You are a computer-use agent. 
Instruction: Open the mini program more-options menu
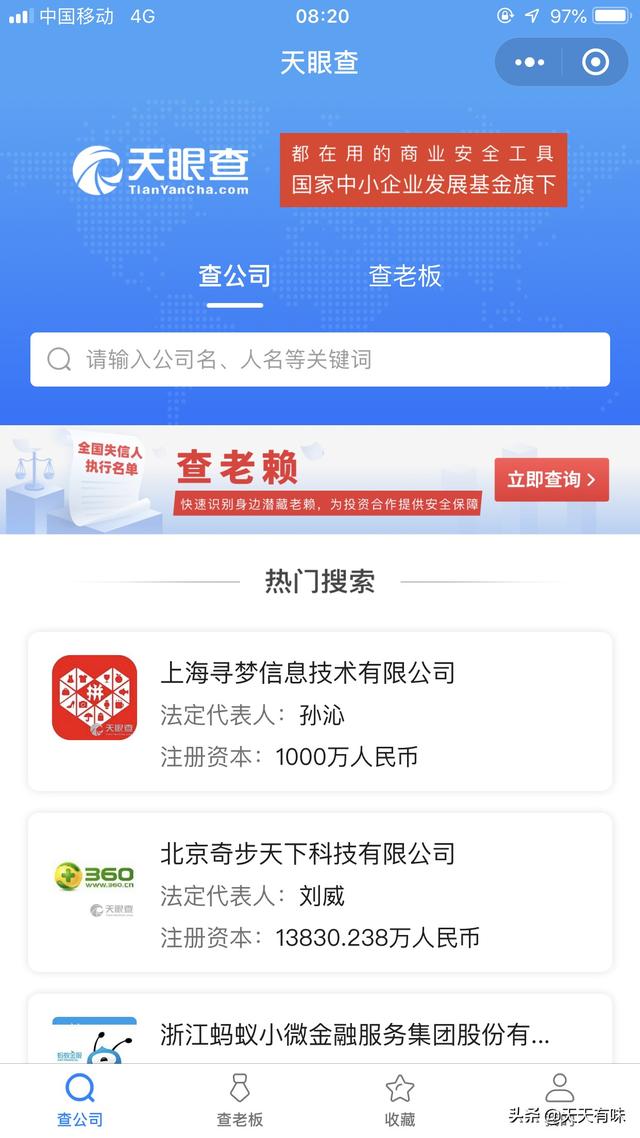[530, 62]
